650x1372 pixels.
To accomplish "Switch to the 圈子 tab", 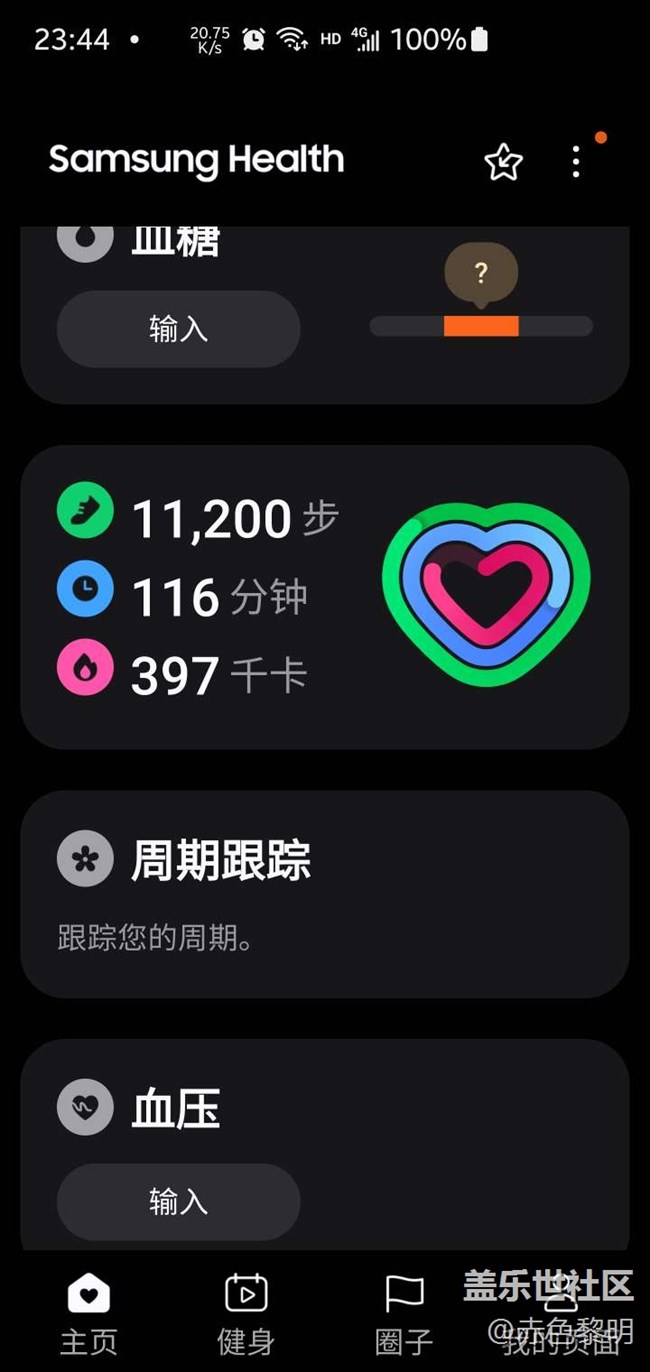I will click(x=404, y=1313).
